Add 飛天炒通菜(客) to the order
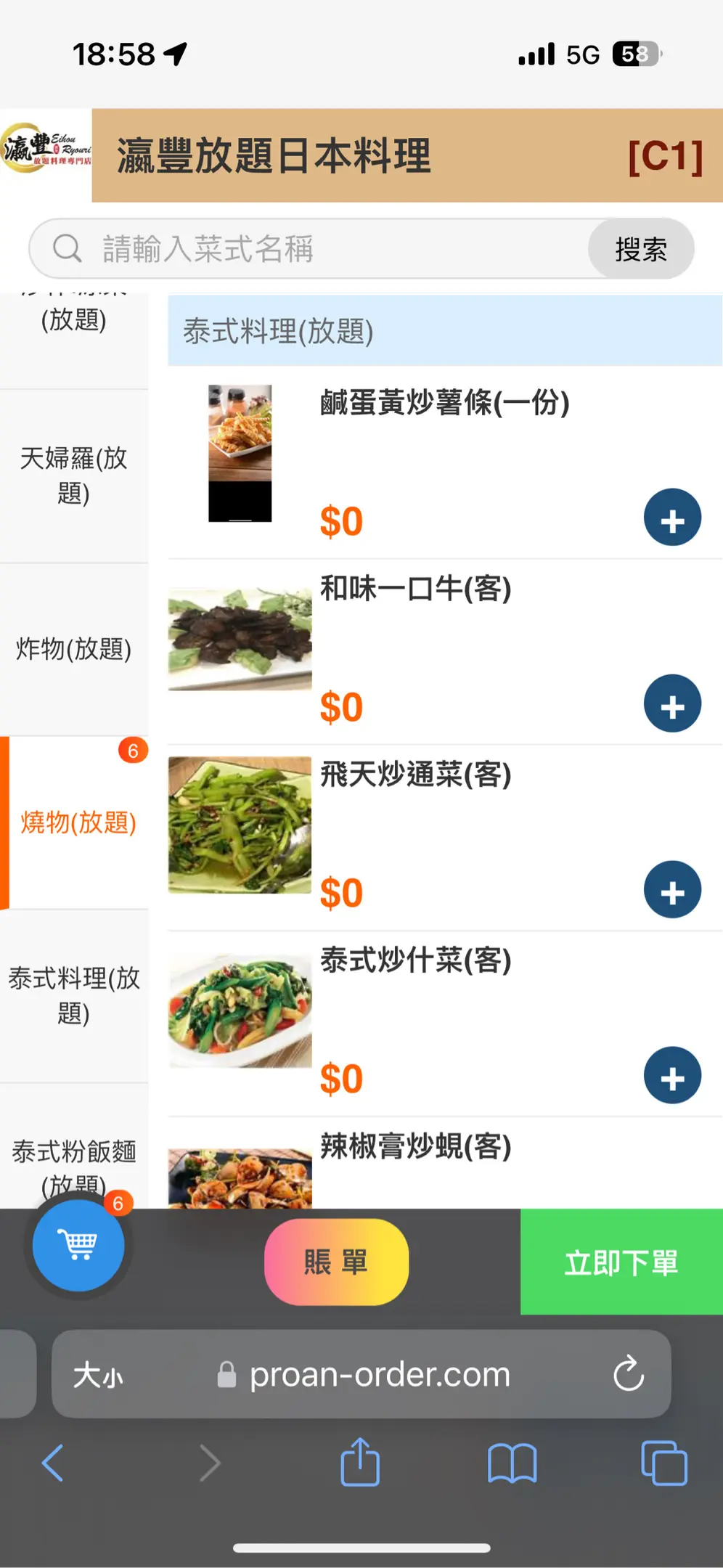 672,890
